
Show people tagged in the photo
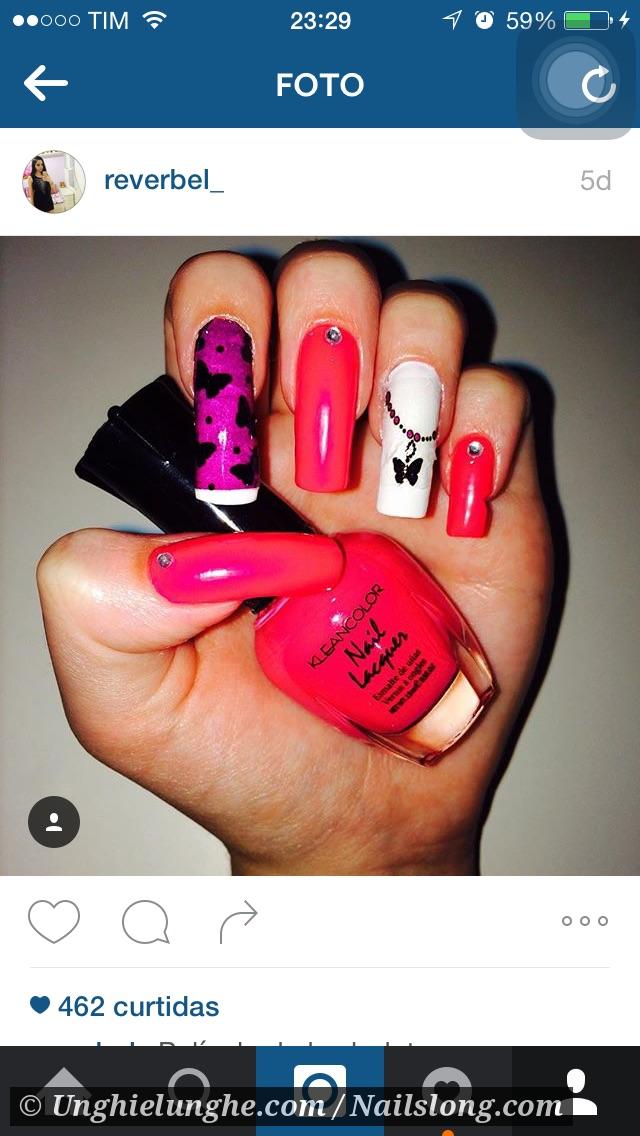(x=54, y=822)
